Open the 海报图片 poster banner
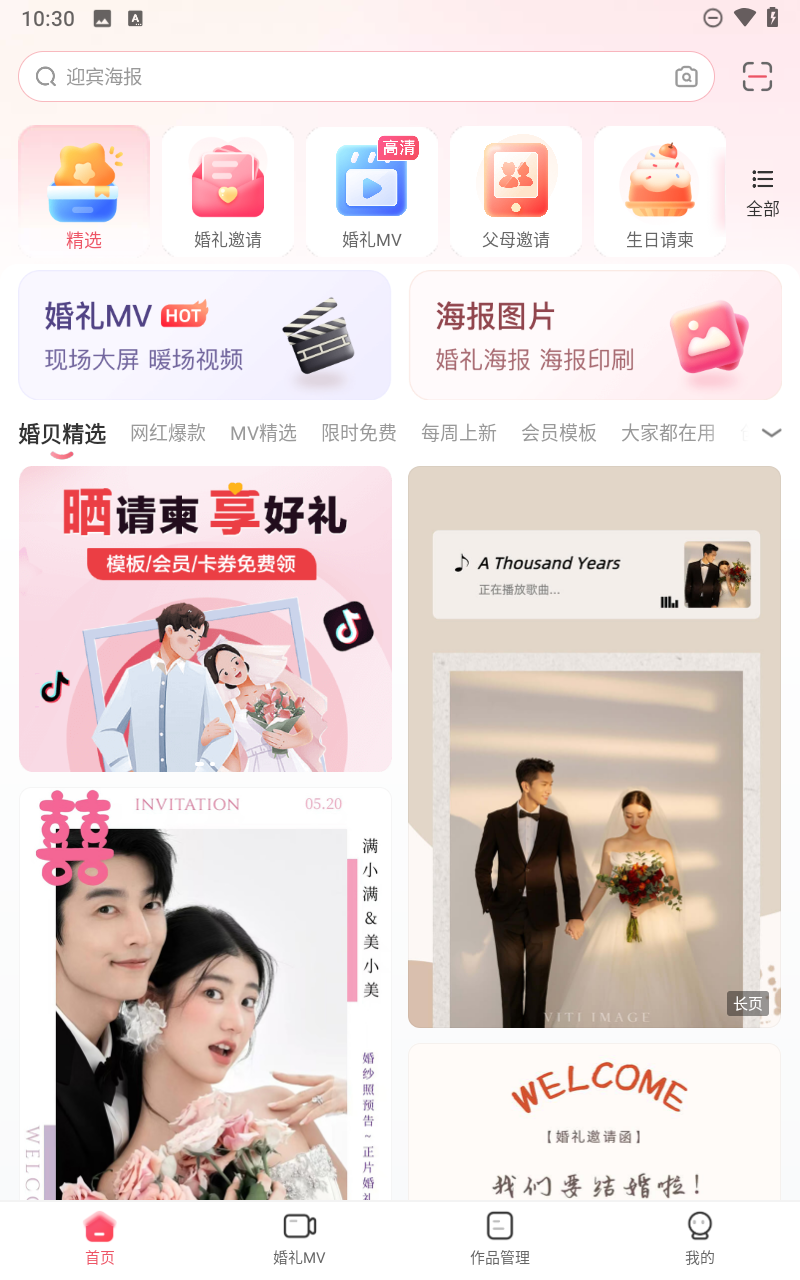This screenshot has height=1280, width=800. click(x=595, y=335)
